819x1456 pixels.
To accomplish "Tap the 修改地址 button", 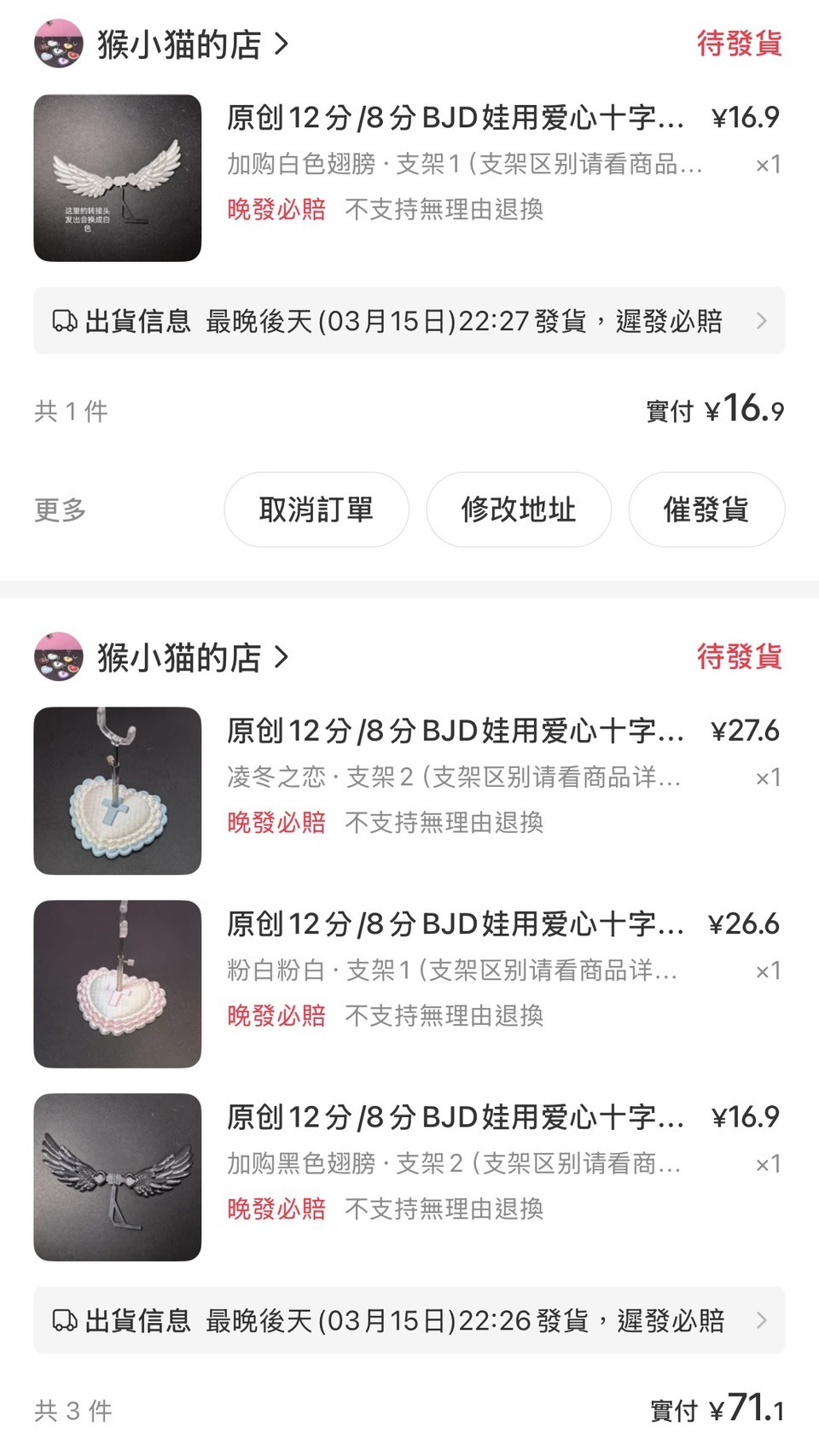I will 519,510.
